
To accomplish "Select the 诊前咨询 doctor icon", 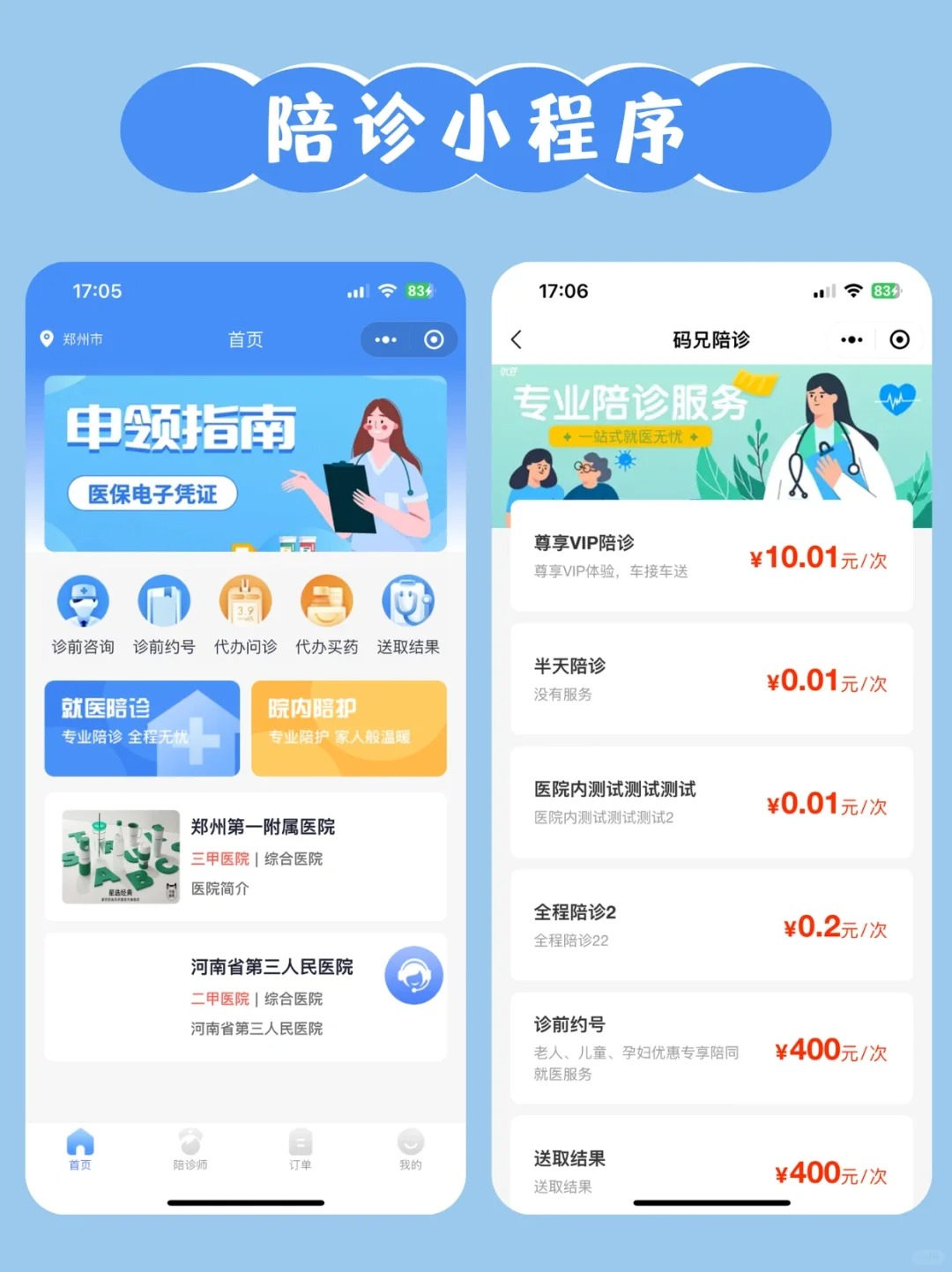I will [83, 602].
